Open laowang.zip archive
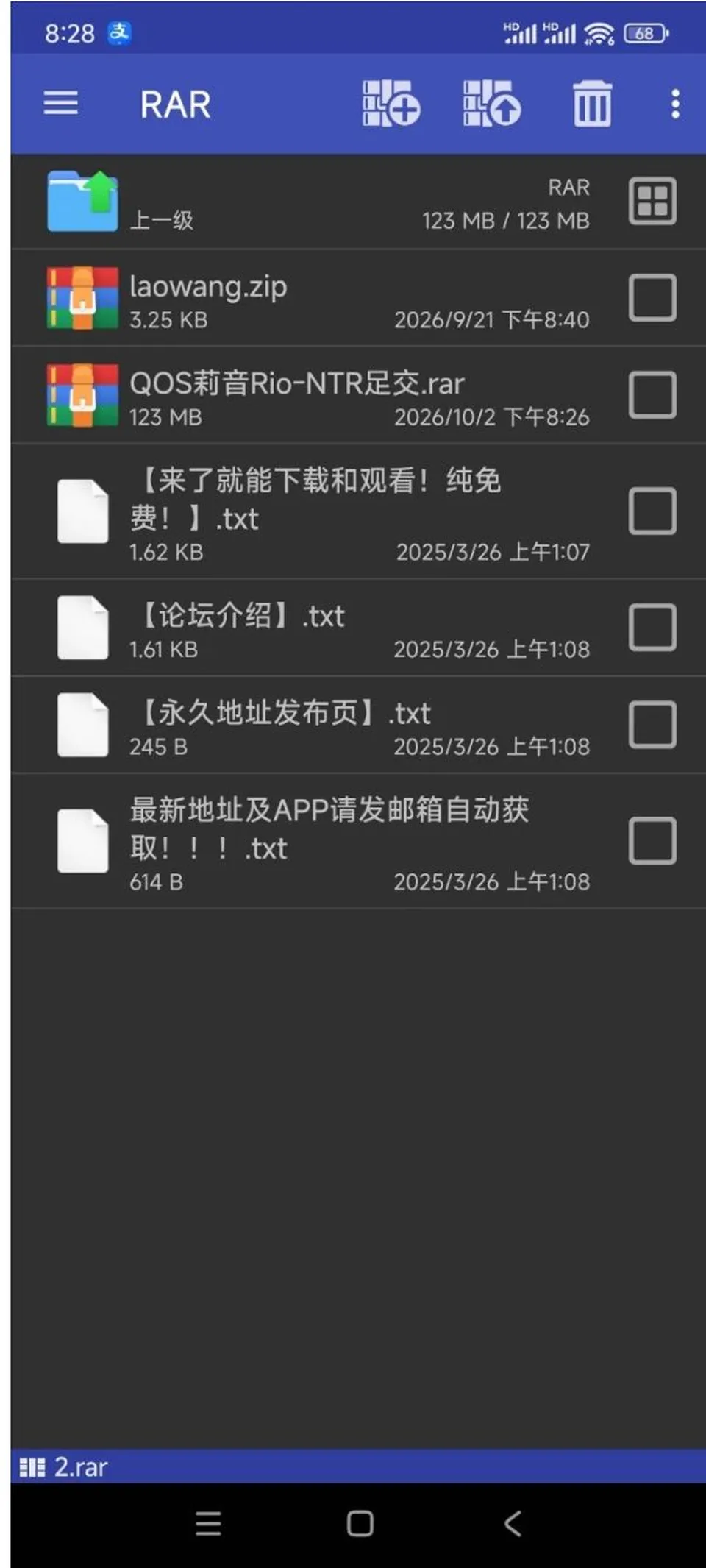The image size is (706, 1568). (318, 298)
